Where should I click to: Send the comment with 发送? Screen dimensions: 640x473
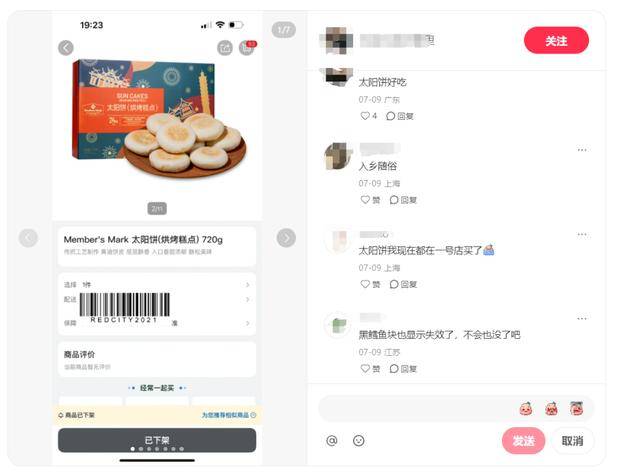coord(523,441)
